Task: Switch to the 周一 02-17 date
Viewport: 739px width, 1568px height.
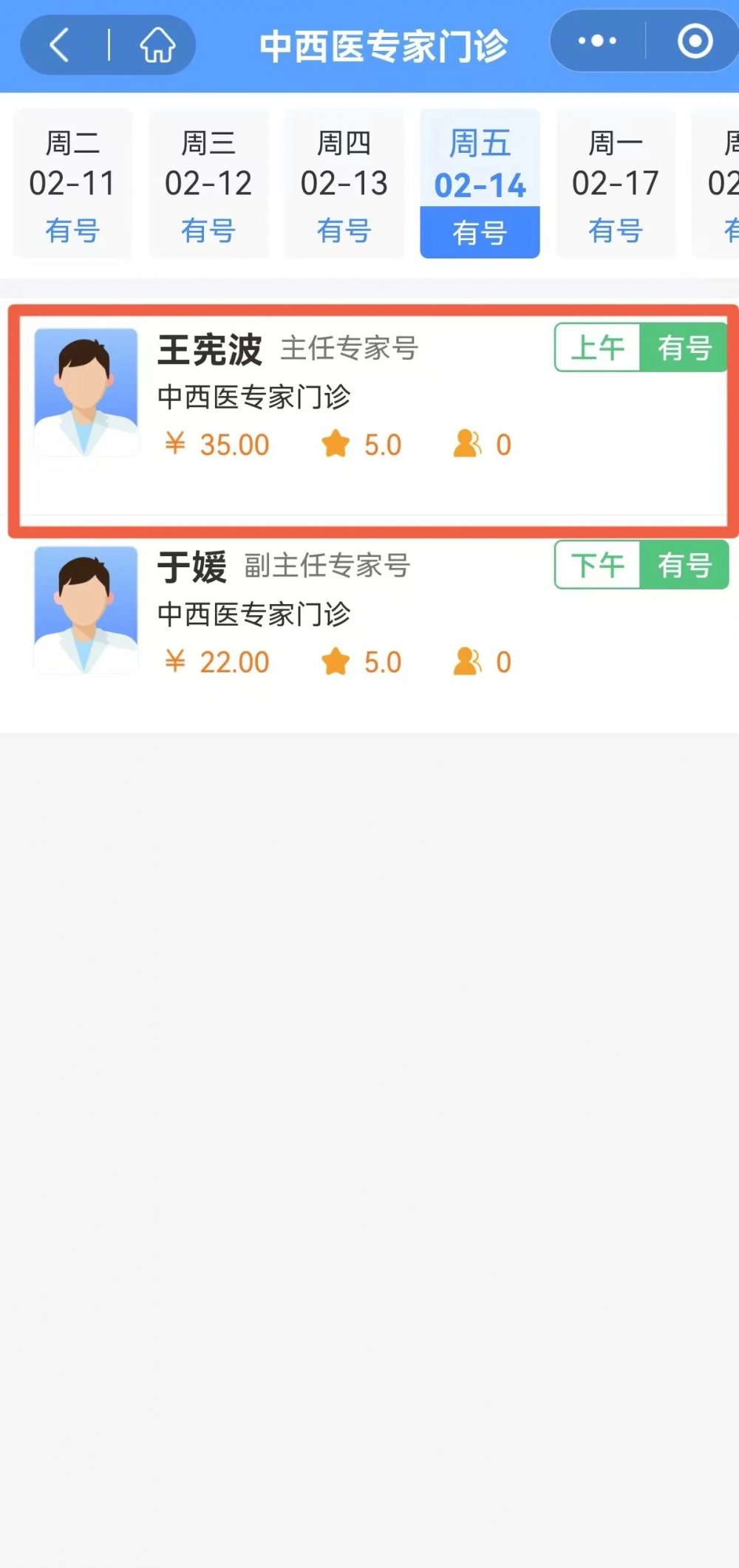Action: click(x=616, y=184)
